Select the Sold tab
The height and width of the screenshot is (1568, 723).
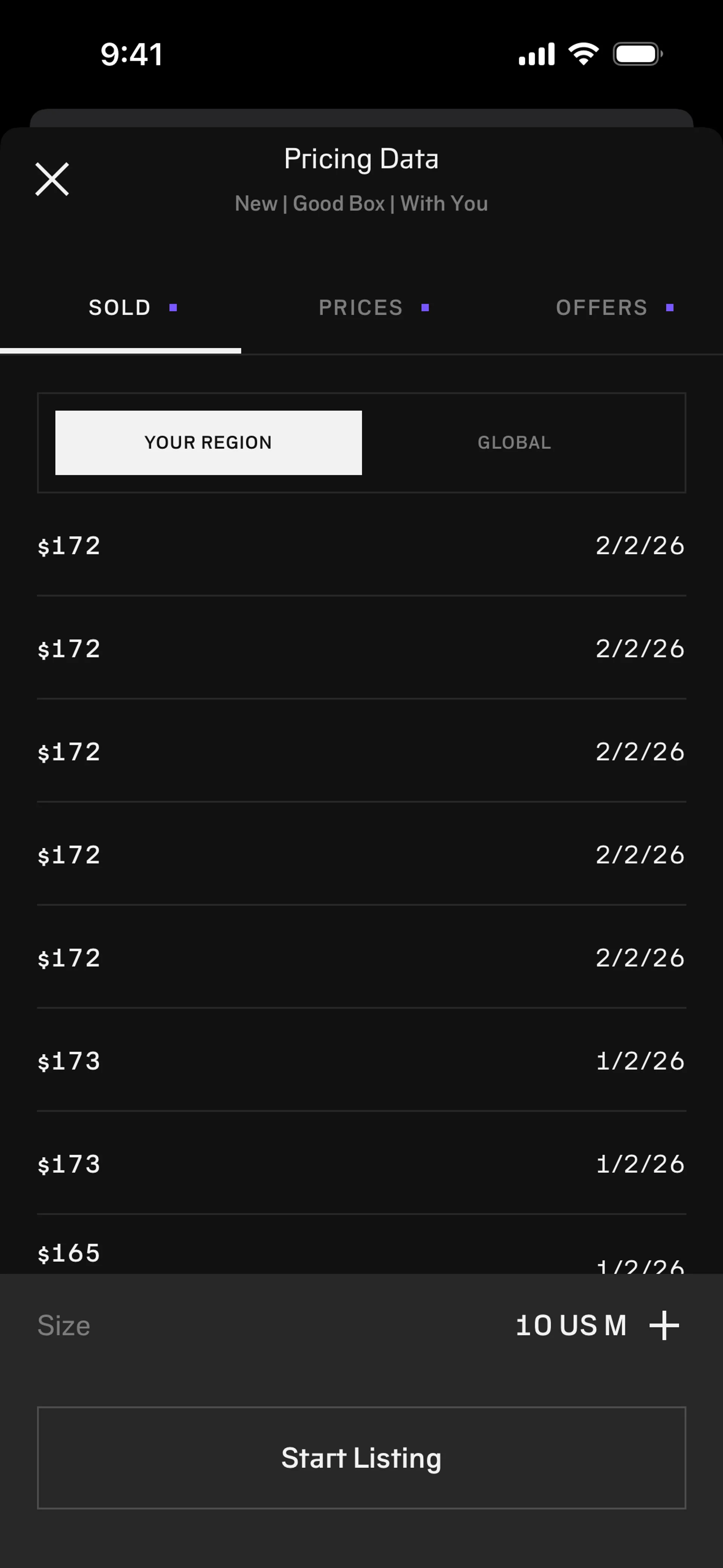[120, 308]
